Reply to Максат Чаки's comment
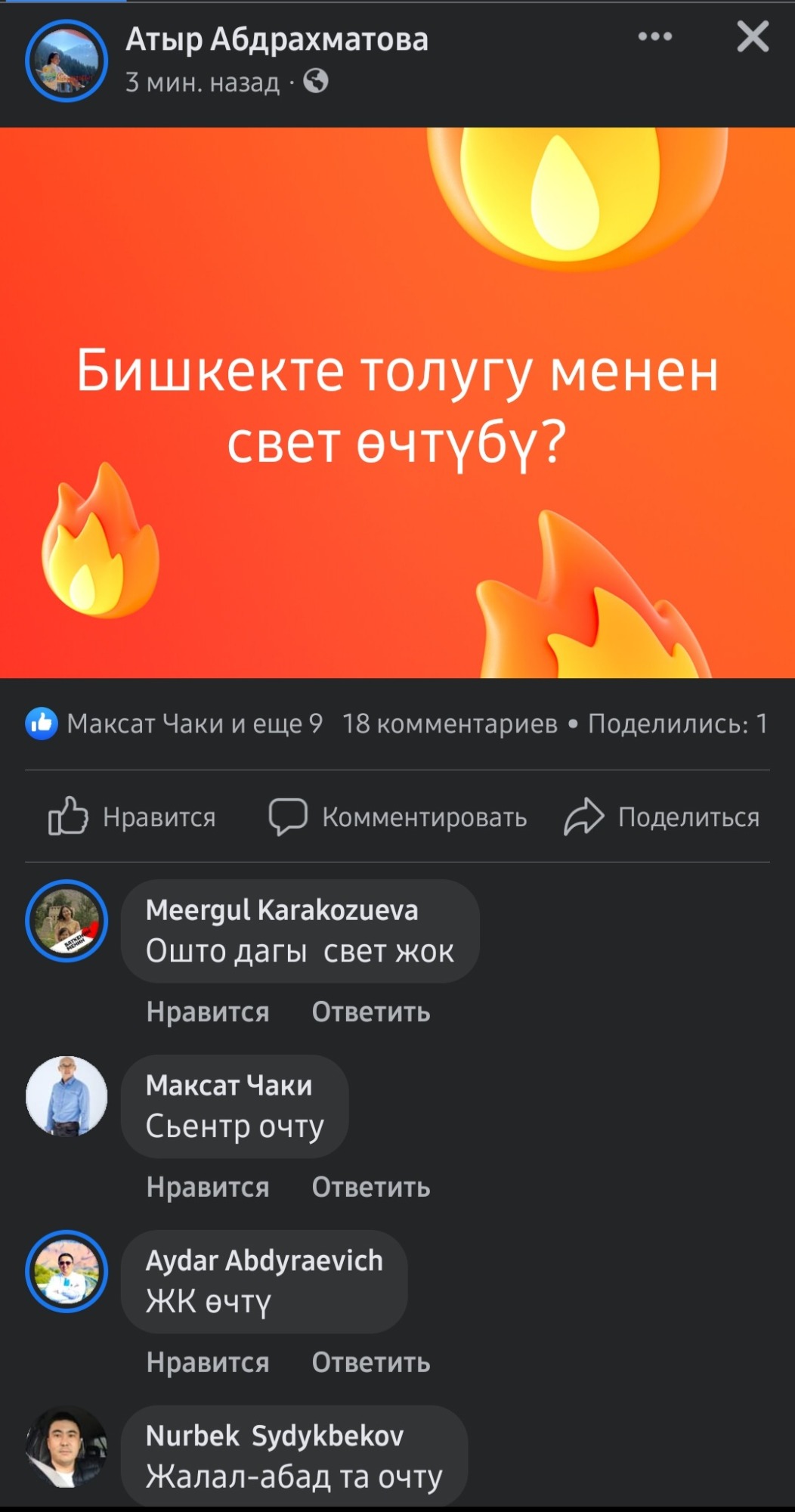The width and height of the screenshot is (795, 1512). click(371, 1187)
